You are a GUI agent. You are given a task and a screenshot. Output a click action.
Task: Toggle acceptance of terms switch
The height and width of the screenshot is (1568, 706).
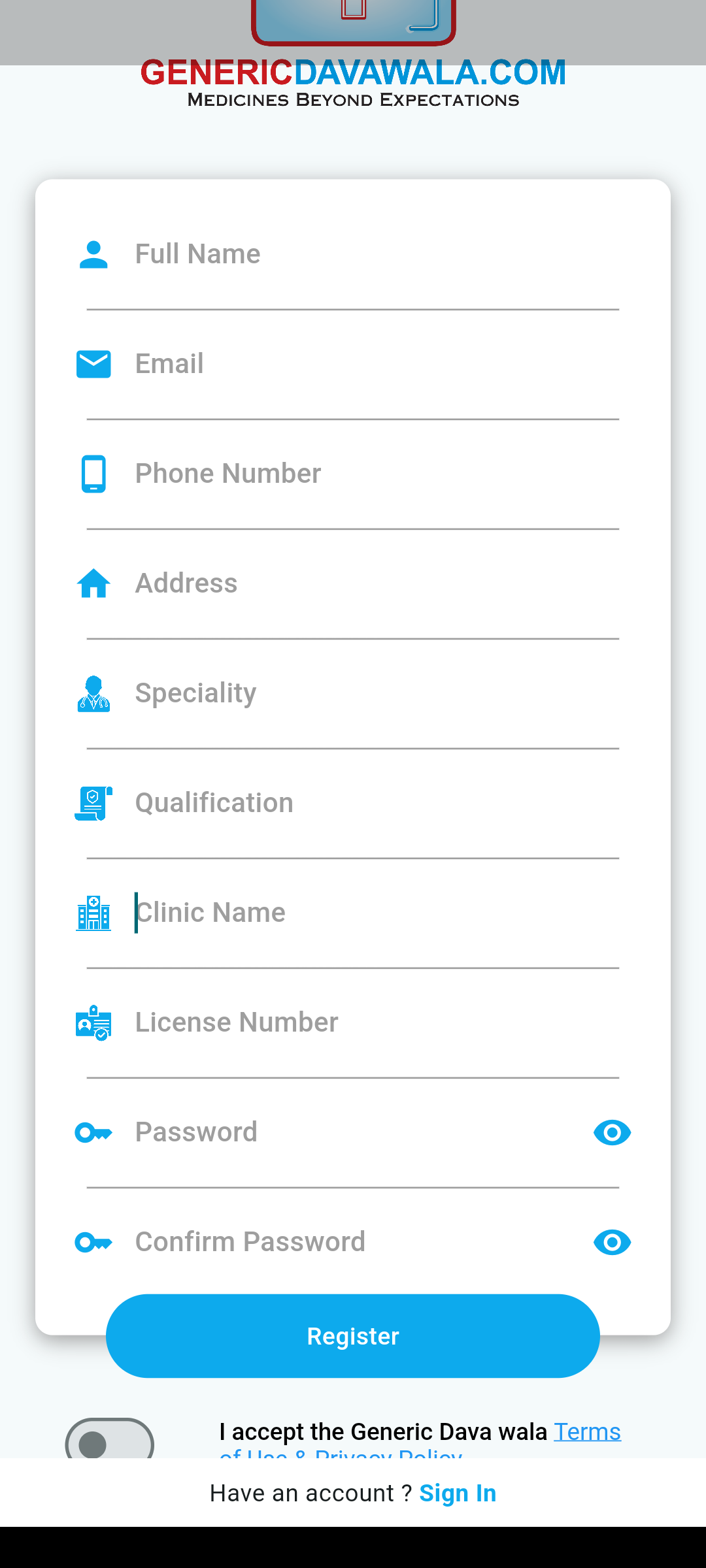tap(110, 1441)
